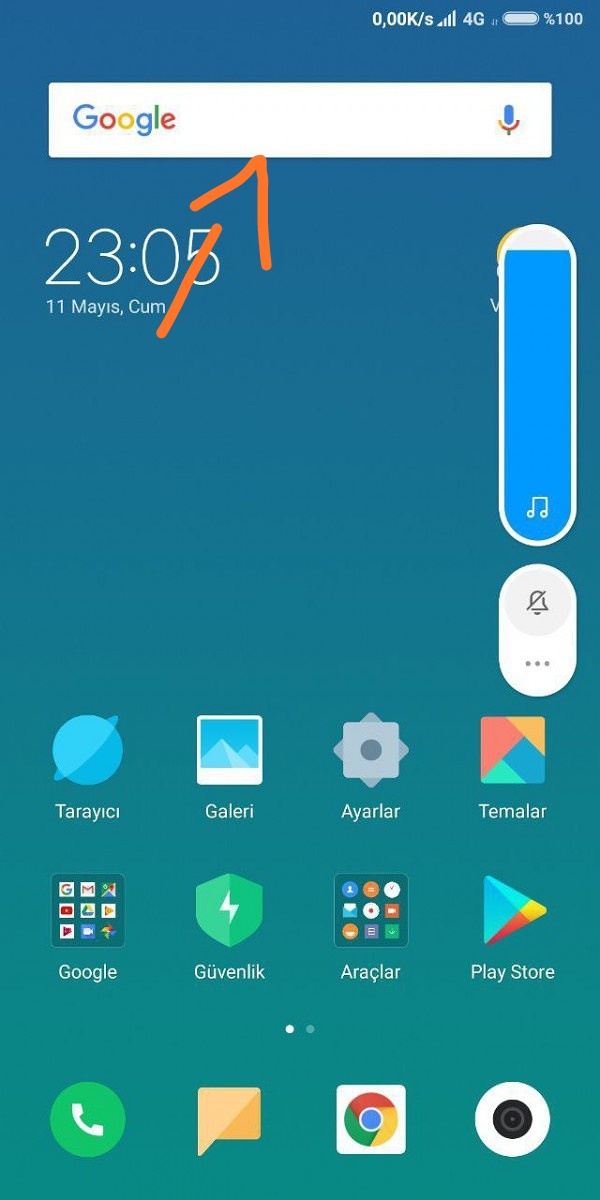Open the Tarayıcı browser app
This screenshot has height=1200, width=600.
(x=88, y=768)
